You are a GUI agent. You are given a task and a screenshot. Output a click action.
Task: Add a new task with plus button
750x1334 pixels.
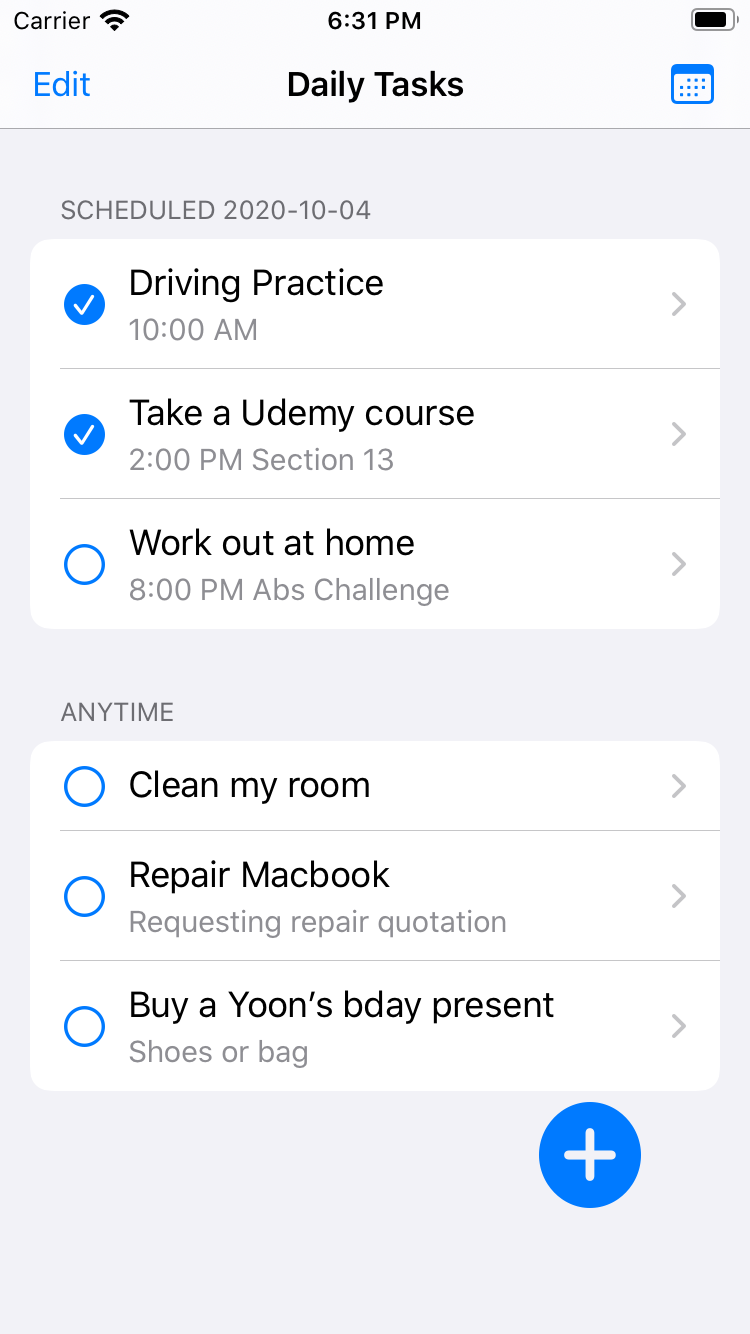pyautogui.click(x=589, y=1155)
